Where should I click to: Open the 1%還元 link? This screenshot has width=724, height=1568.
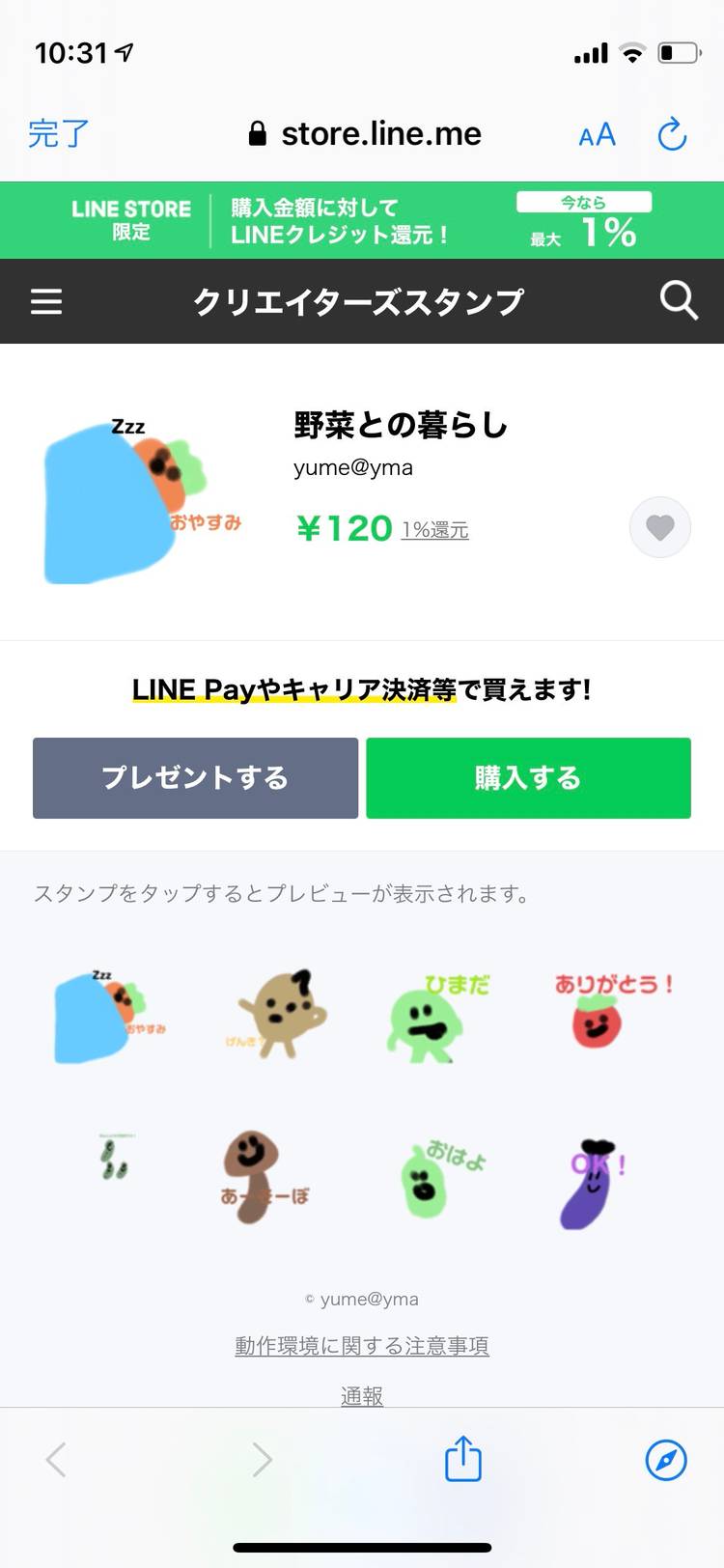434,529
